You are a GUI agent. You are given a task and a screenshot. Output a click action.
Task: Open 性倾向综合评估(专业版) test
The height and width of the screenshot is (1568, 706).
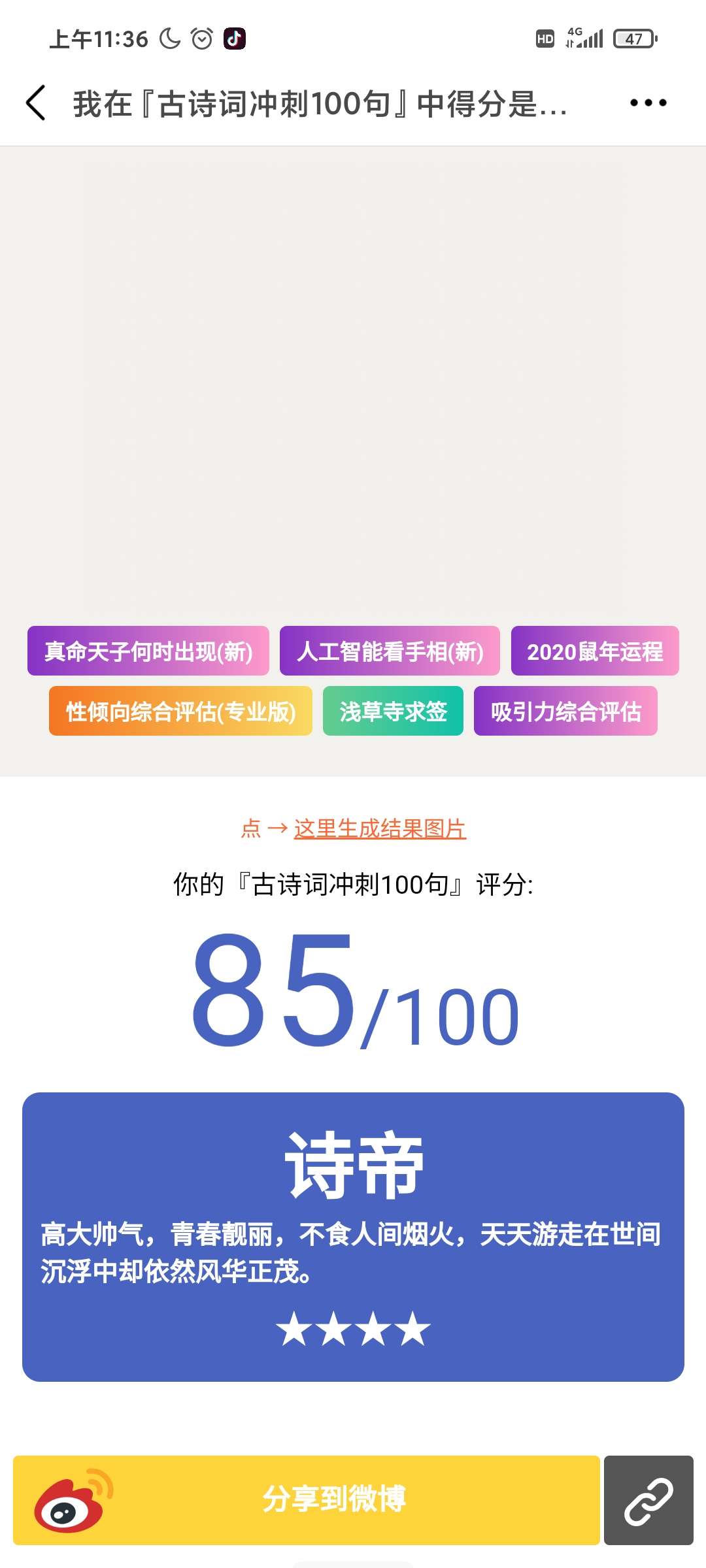tap(180, 711)
